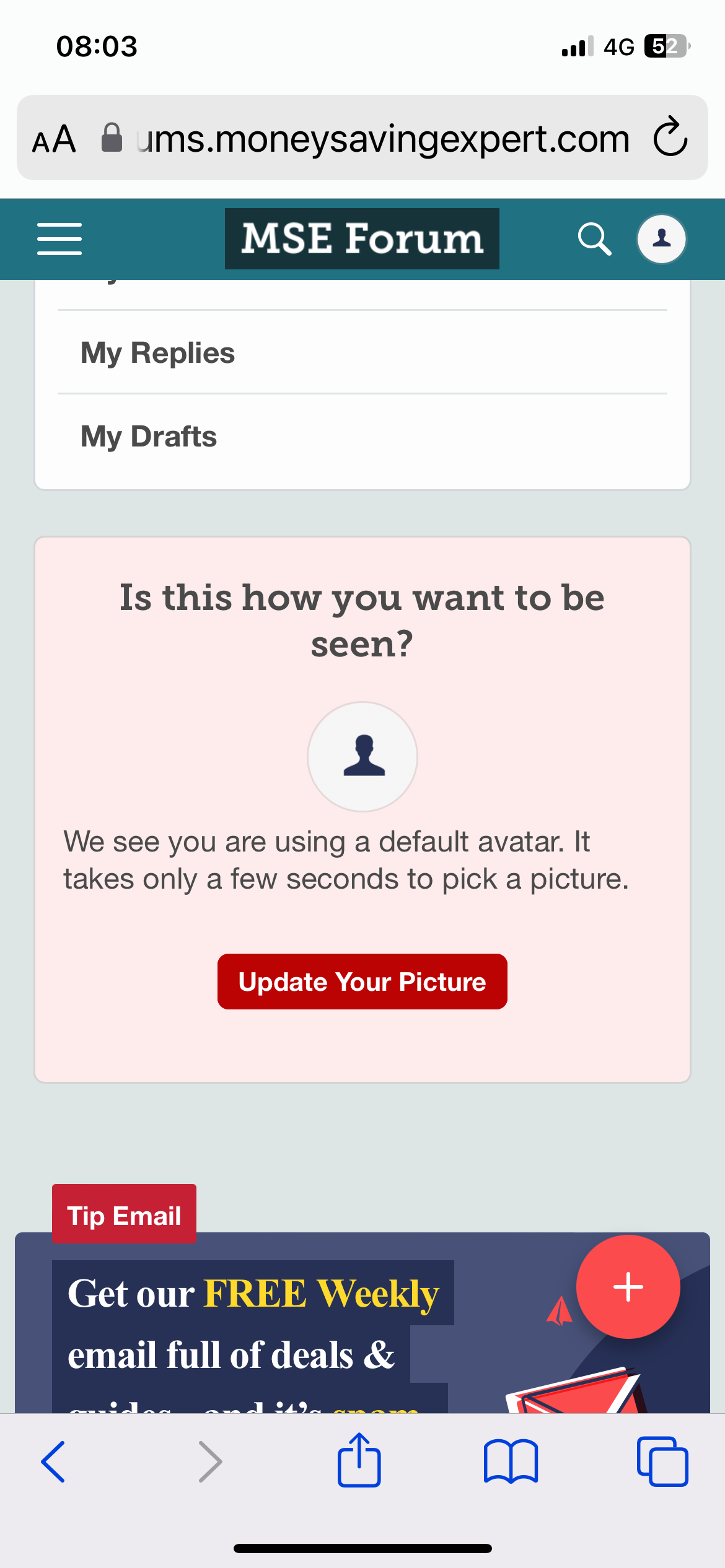The width and height of the screenshot is (725, 1568).
Task: Open the hamburger menu
Action: click(x=59, y=239)
